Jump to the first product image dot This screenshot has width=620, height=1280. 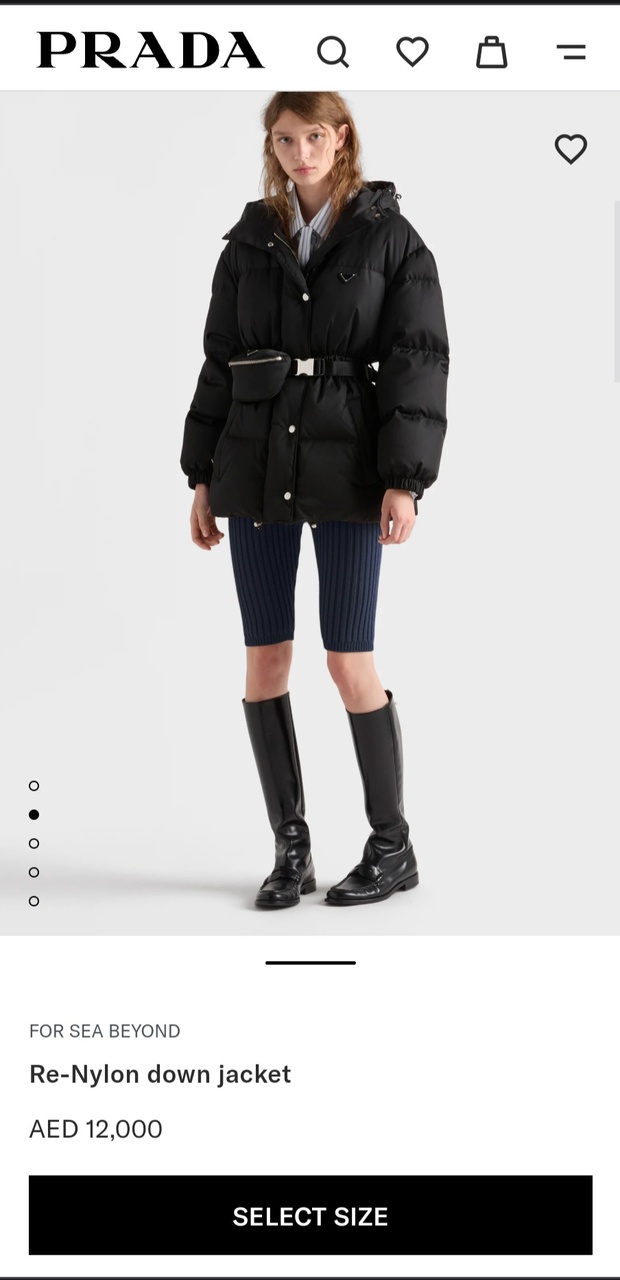click(x=34, y=786)
